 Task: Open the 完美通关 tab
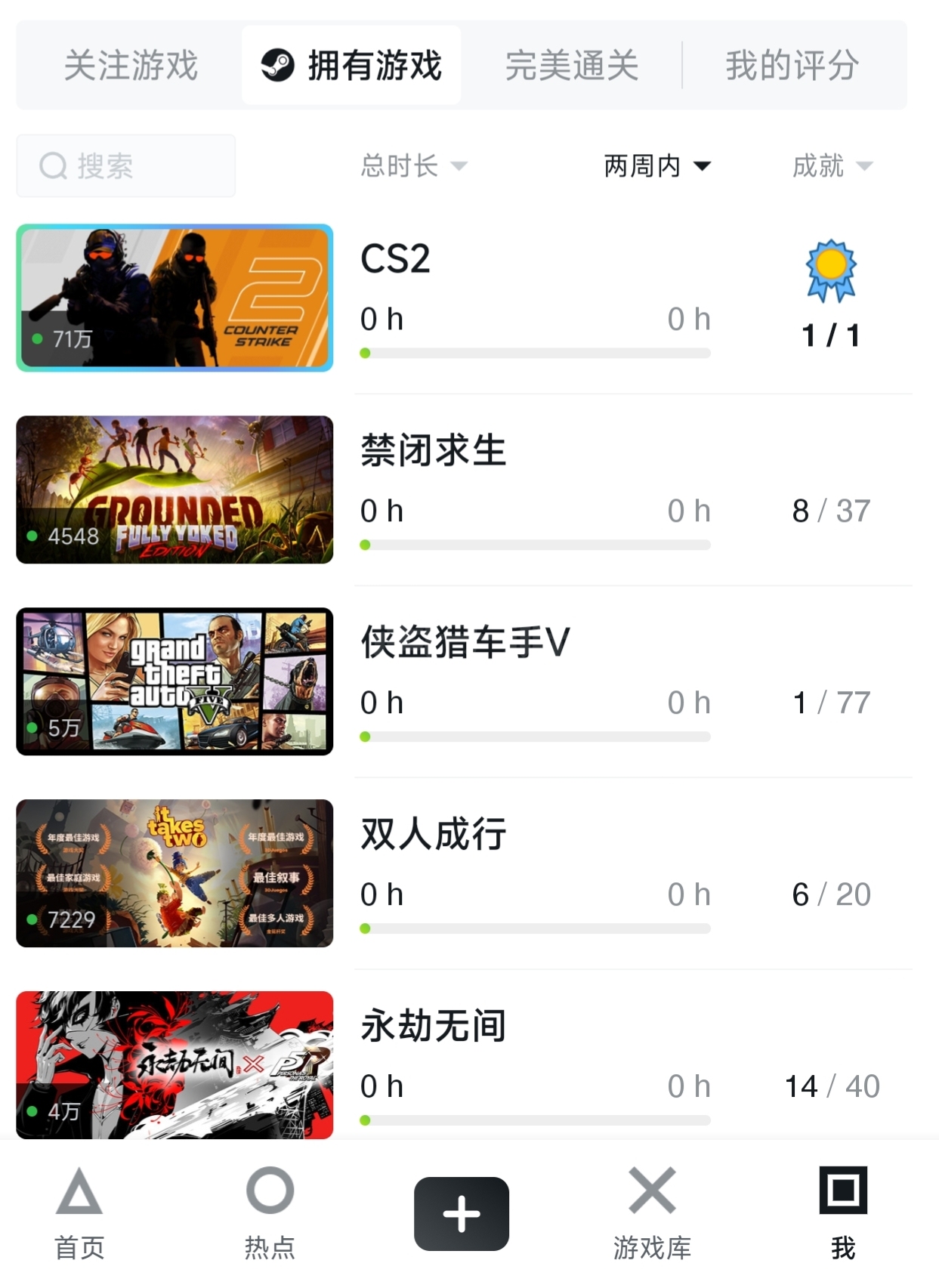click(x=572, y=66)
